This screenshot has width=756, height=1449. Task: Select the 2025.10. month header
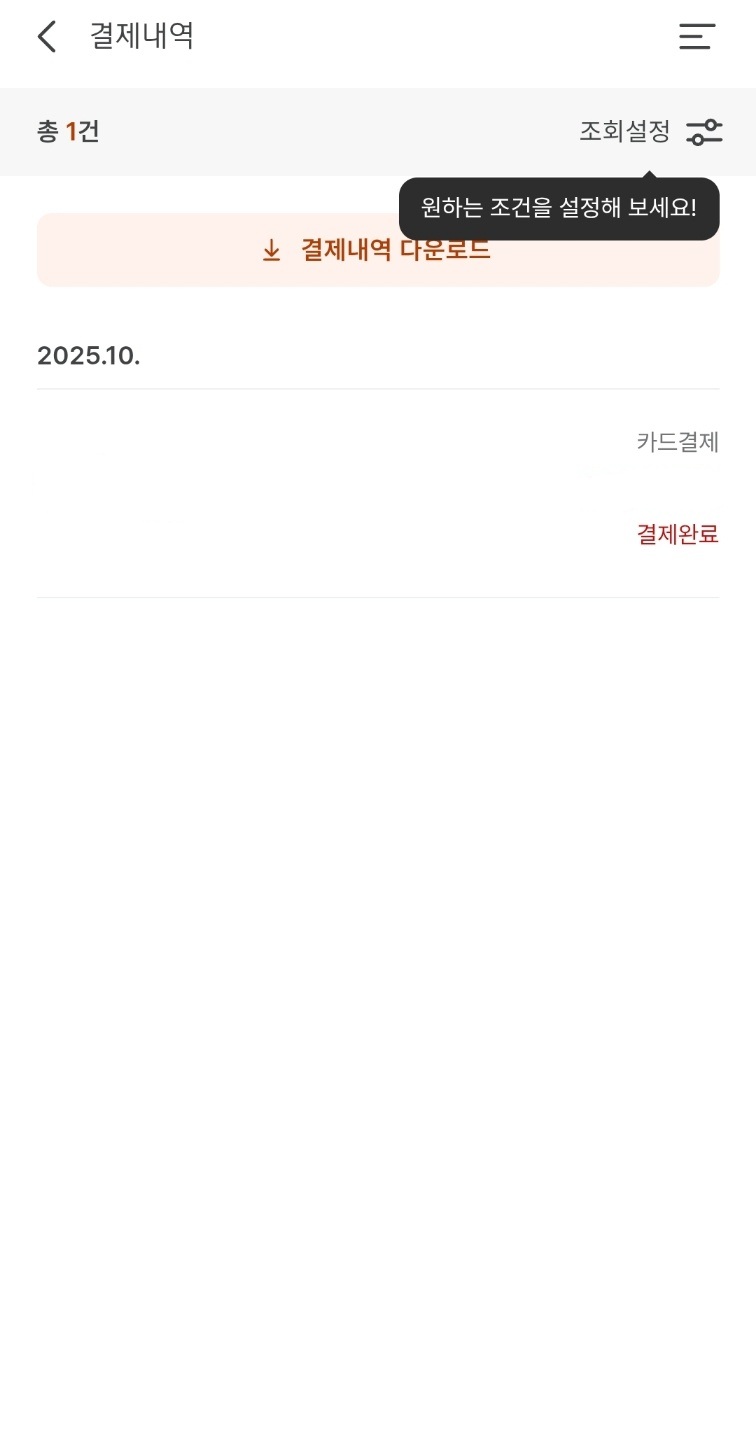click(88, 355)
